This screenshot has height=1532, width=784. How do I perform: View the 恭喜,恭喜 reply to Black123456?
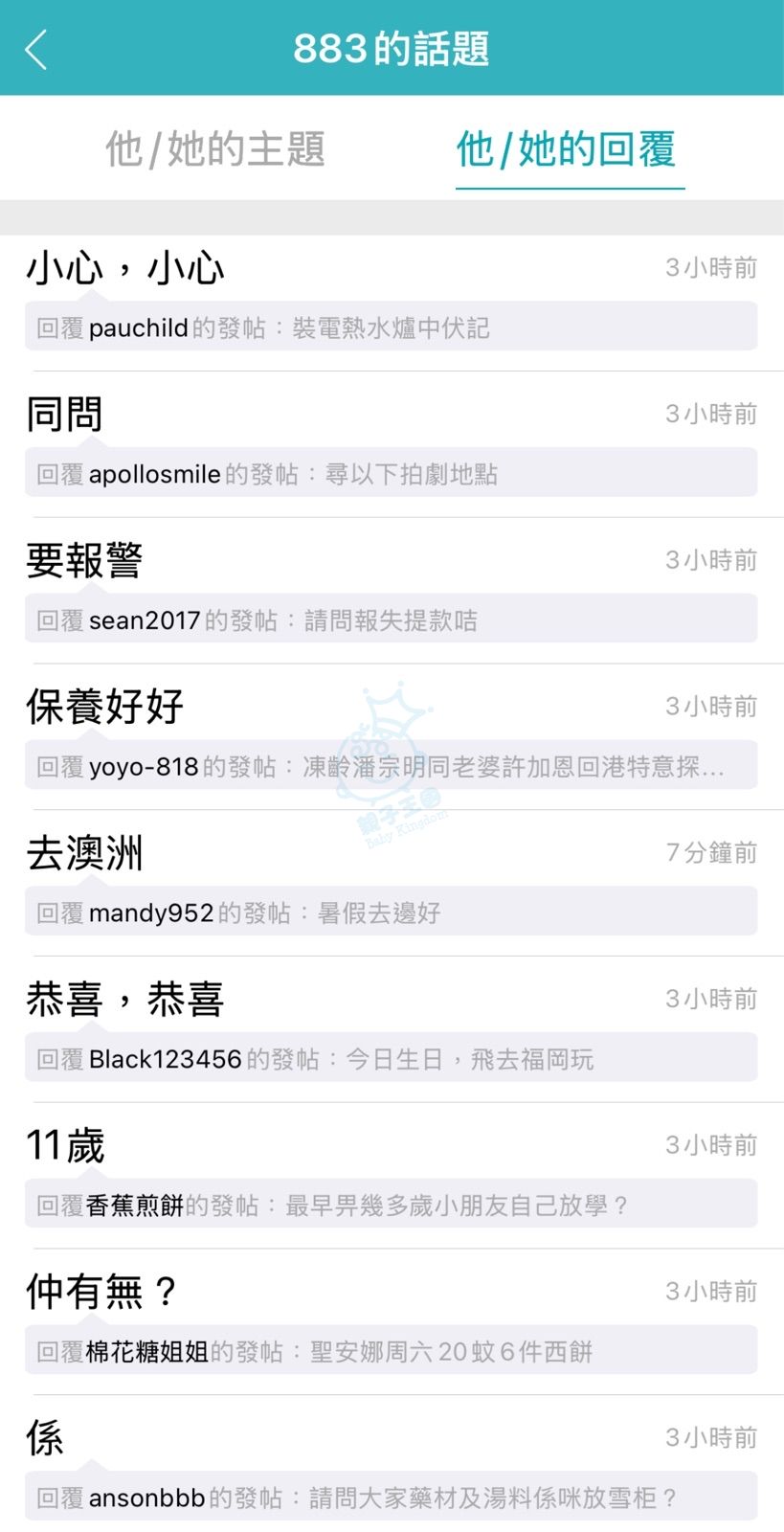391,1032
